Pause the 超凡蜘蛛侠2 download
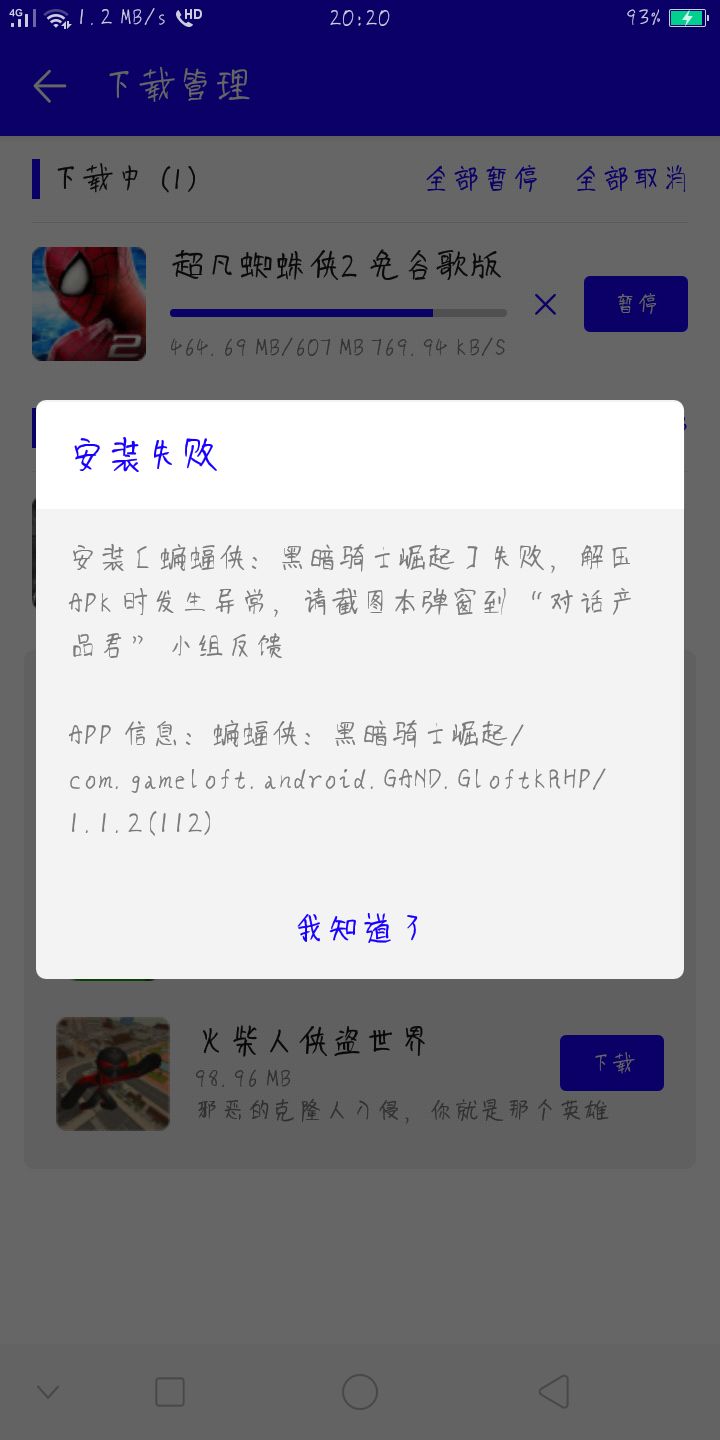This screenshot has height=1440, width=720. pyautogui.click(x=635, y=304)
